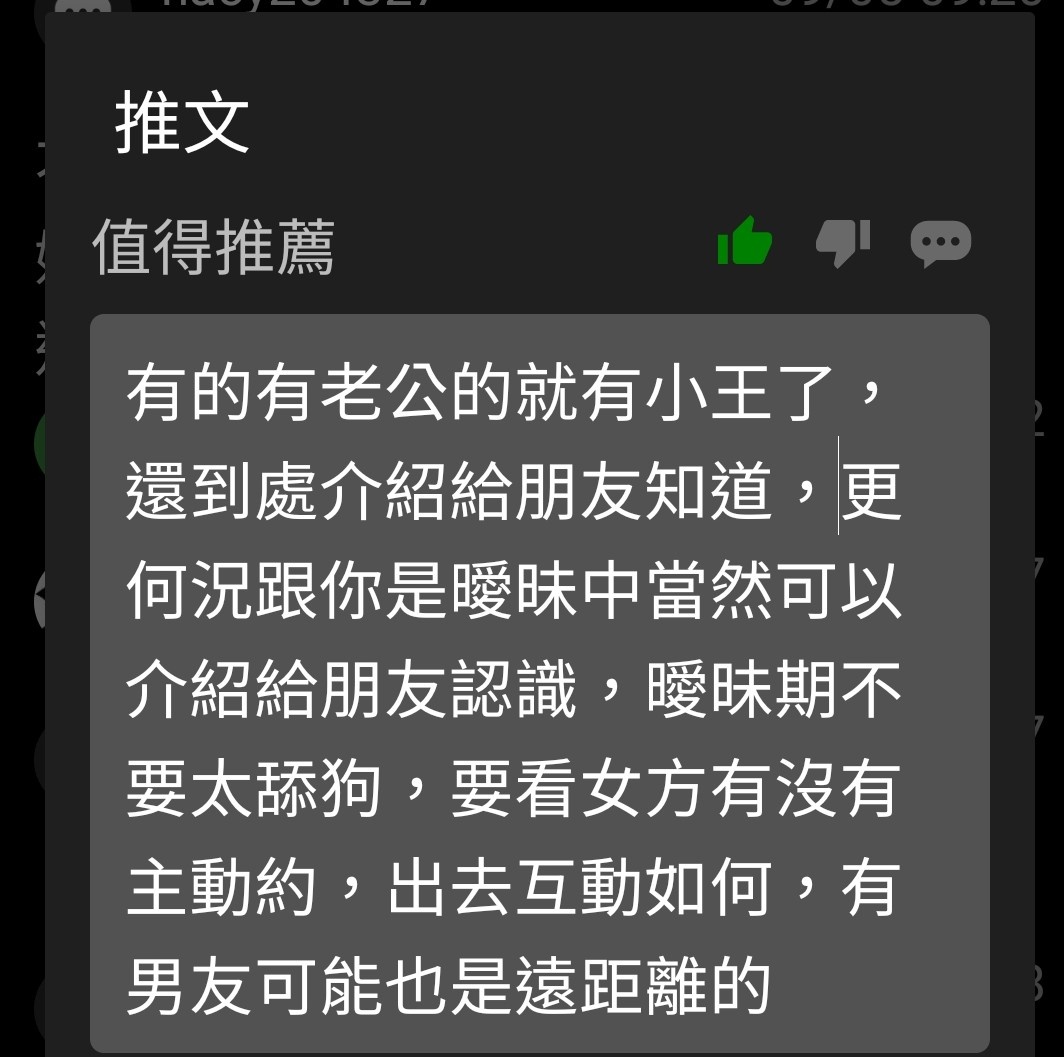Choose the thumbs-down boo icon
The width and height of the screenshot is (1064, 1057).
[842, 242]
